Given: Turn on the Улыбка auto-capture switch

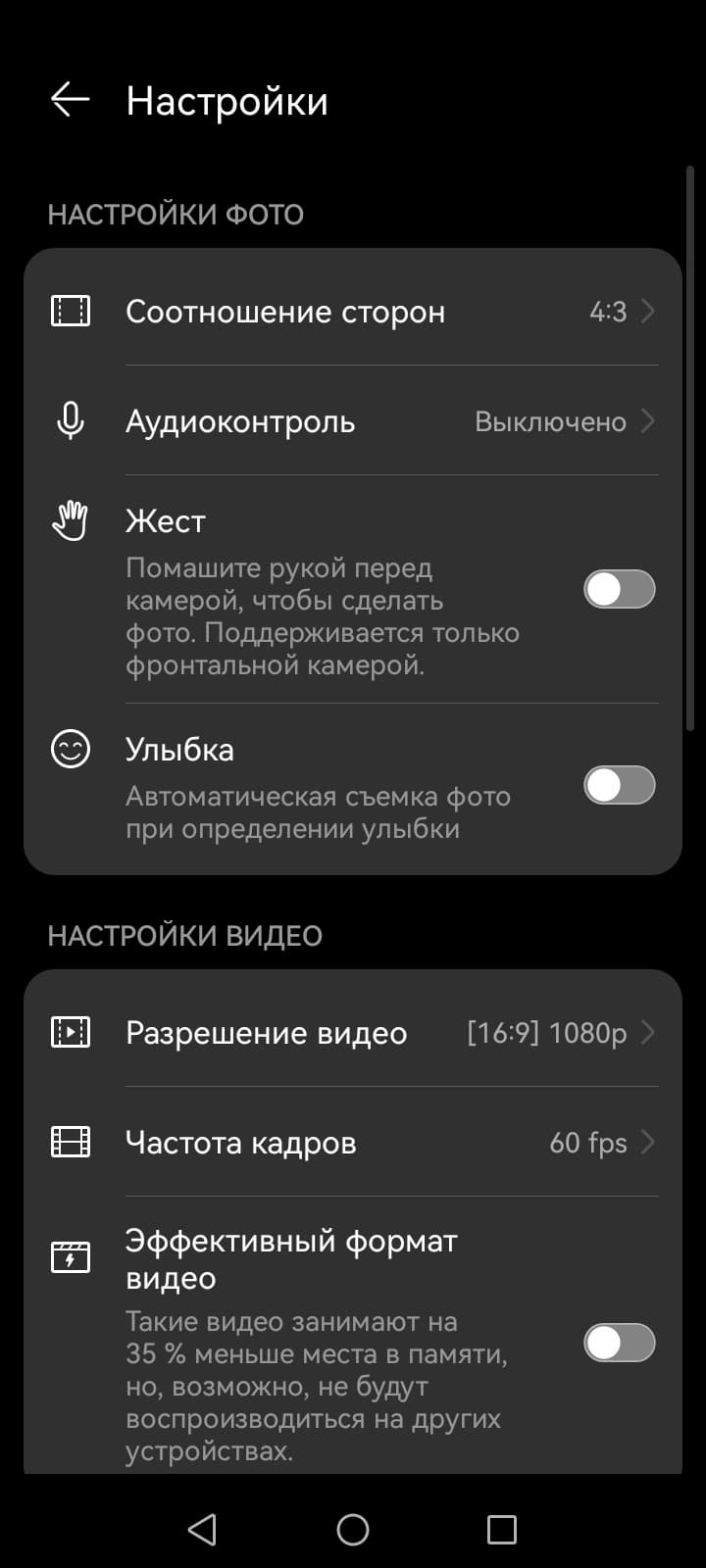Looking at the screenshot, I should click(619, 785).
